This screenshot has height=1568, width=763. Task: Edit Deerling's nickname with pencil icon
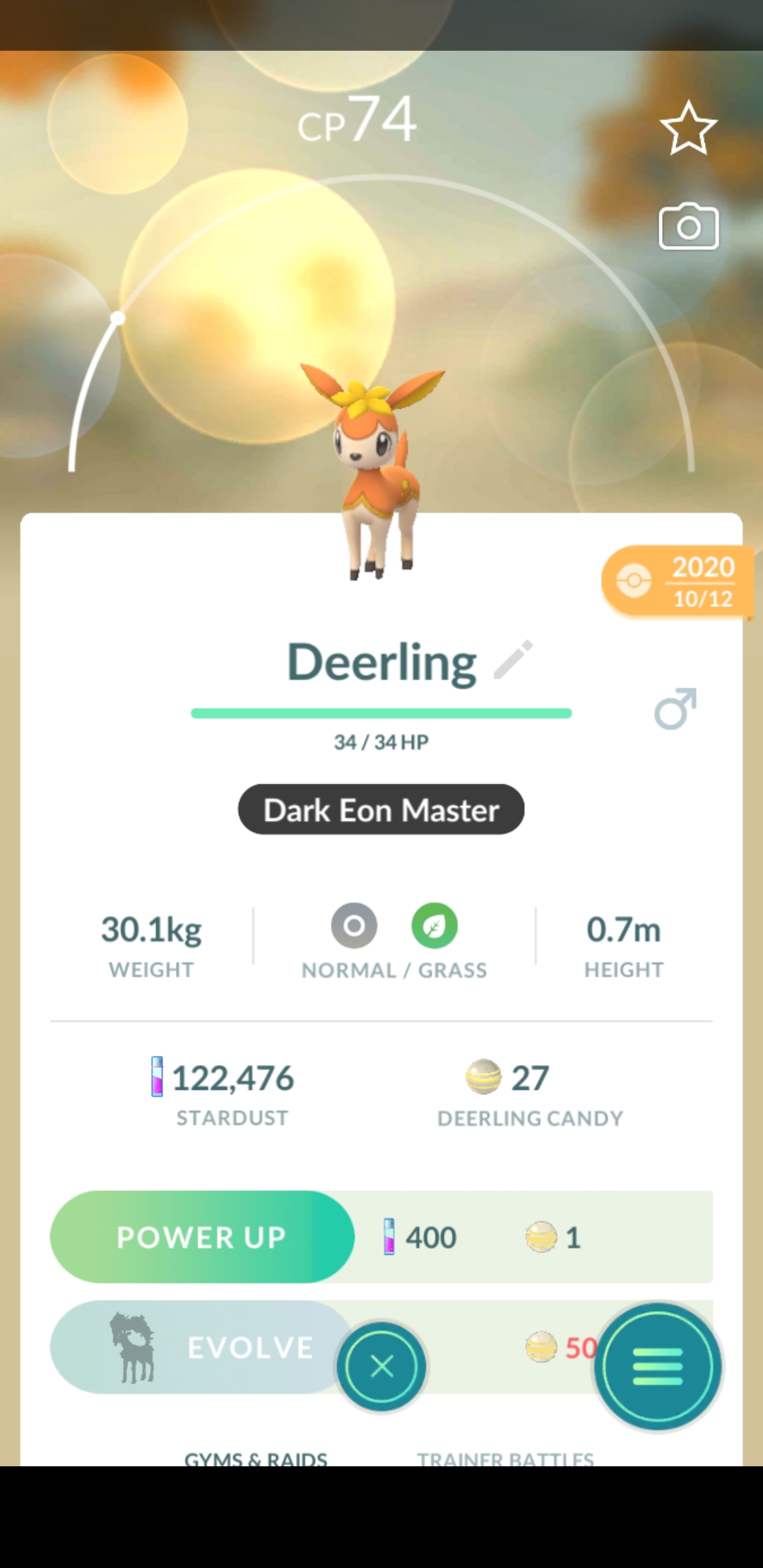click(x=514, y=660)
